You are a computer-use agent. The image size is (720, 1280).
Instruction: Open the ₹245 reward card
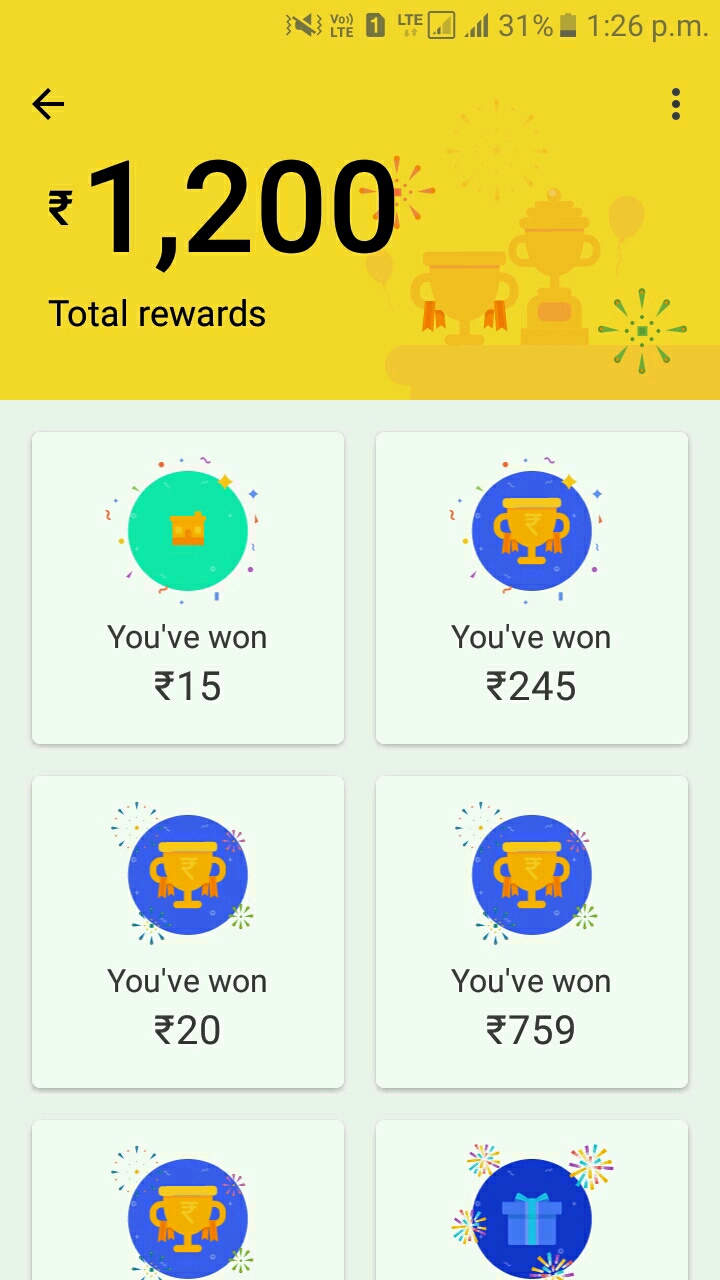click(532, 588)
